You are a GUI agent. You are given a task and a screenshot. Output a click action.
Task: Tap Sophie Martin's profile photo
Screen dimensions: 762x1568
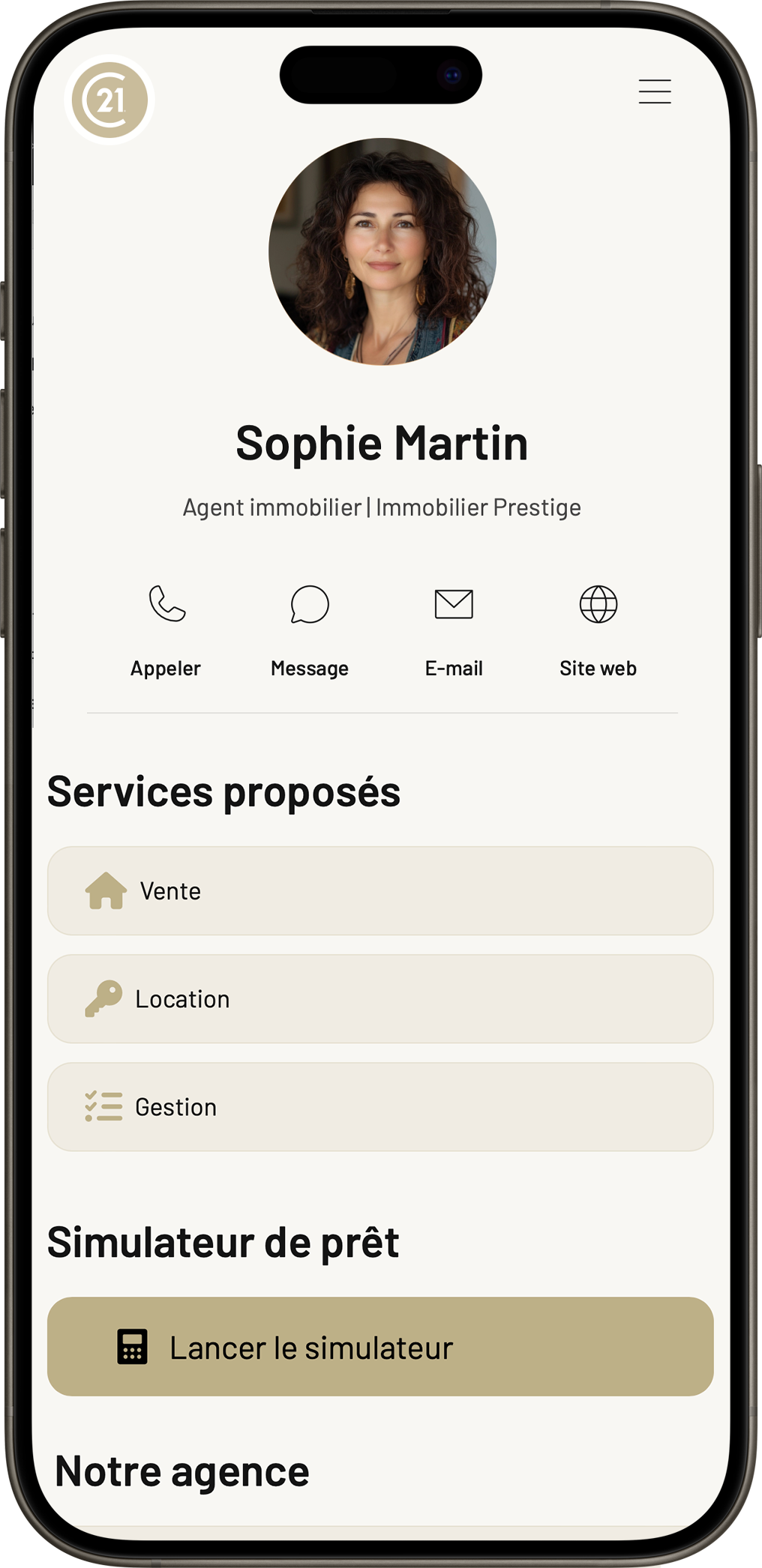[381, 253]
